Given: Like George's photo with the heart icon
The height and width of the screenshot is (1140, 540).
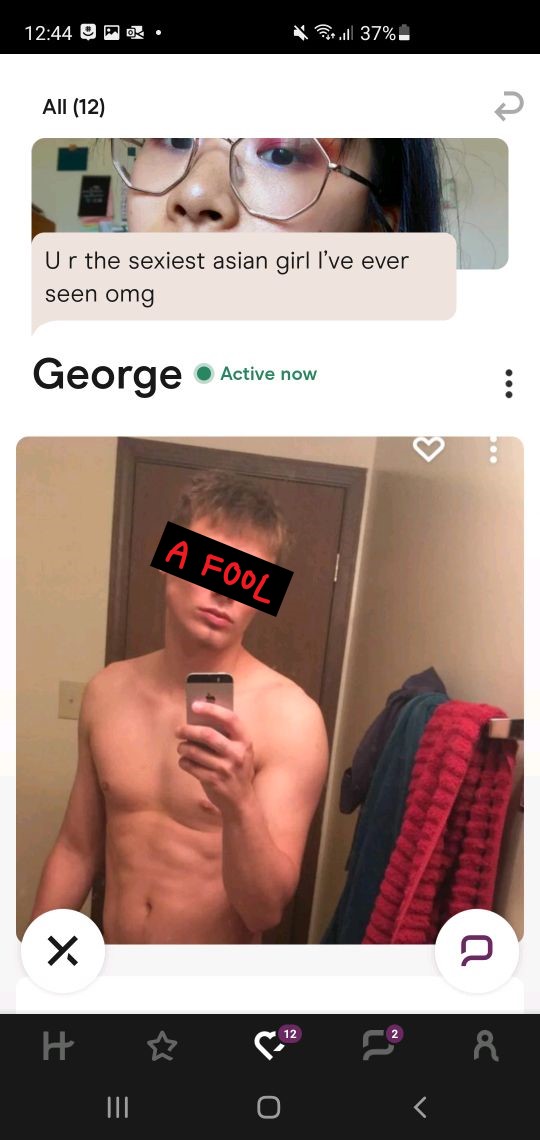Looking at the screenshot, I should coord(428,449).
